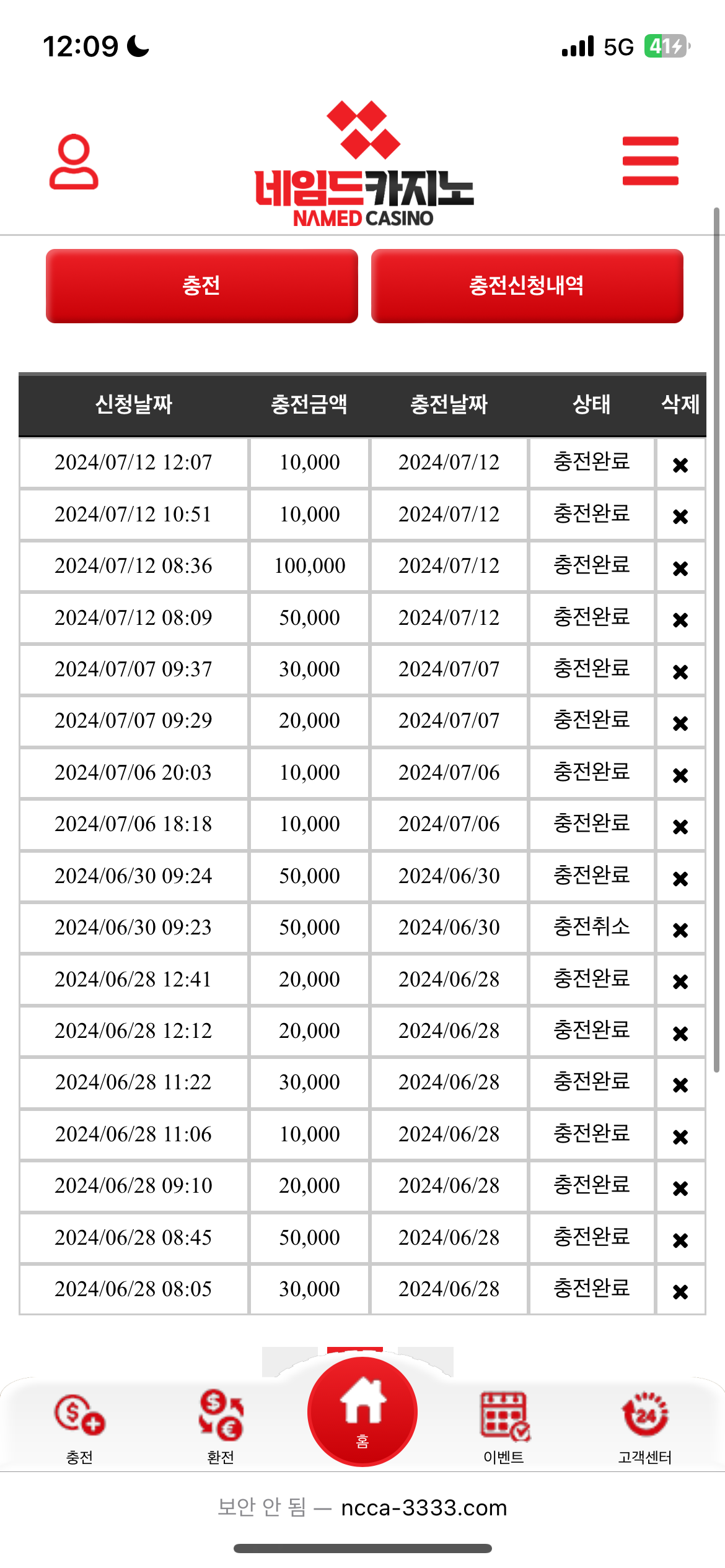Remove the 2024/07/07 09:37 record
This screenshot has width=725, height=1568.
[x=680, y=671]
